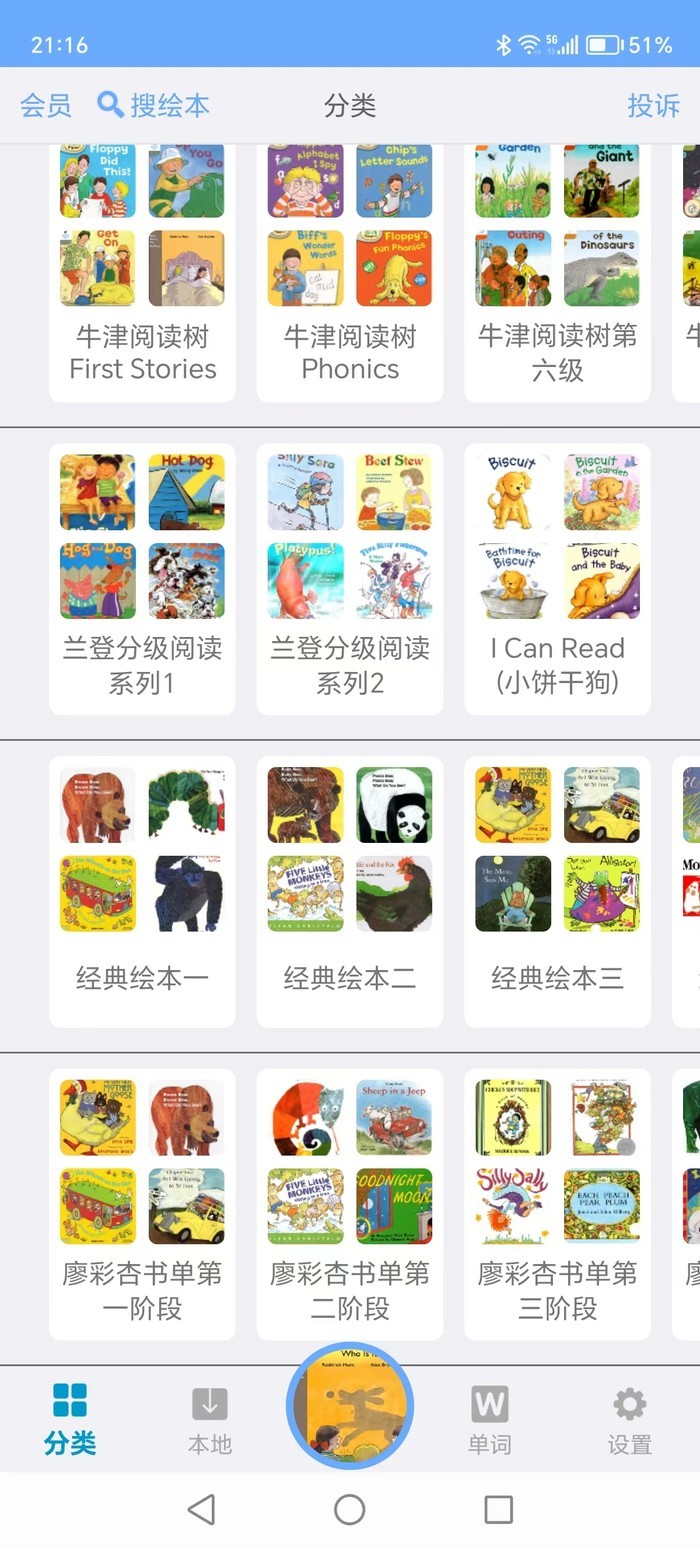The image size is (700, 1547).
Task: Open 经典绘本三 collection
Action: click(x=557, y=891)
